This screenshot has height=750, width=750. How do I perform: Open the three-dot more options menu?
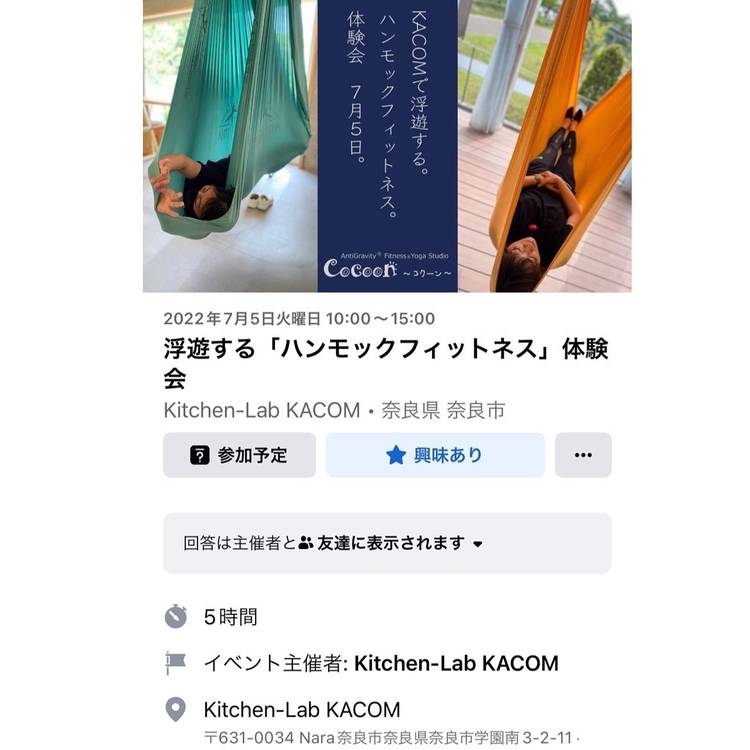point(583,455)
